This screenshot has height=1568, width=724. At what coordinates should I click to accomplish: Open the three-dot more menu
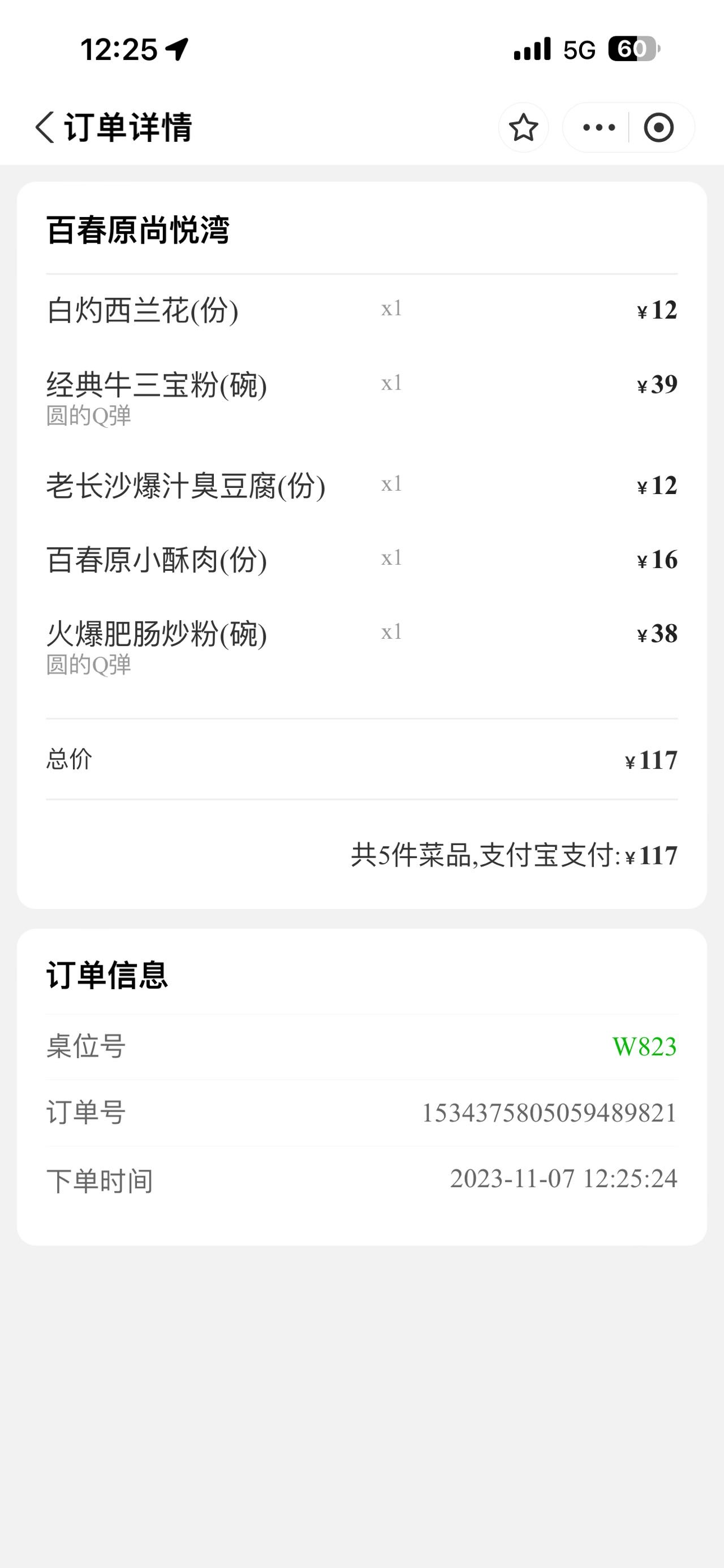point(598,127)
